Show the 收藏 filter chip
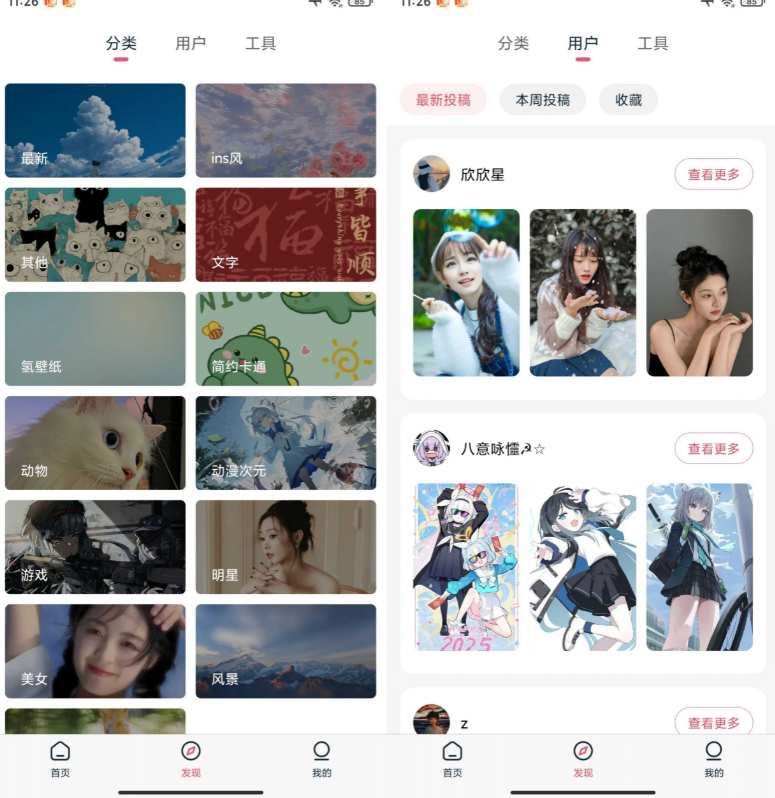 628,100
